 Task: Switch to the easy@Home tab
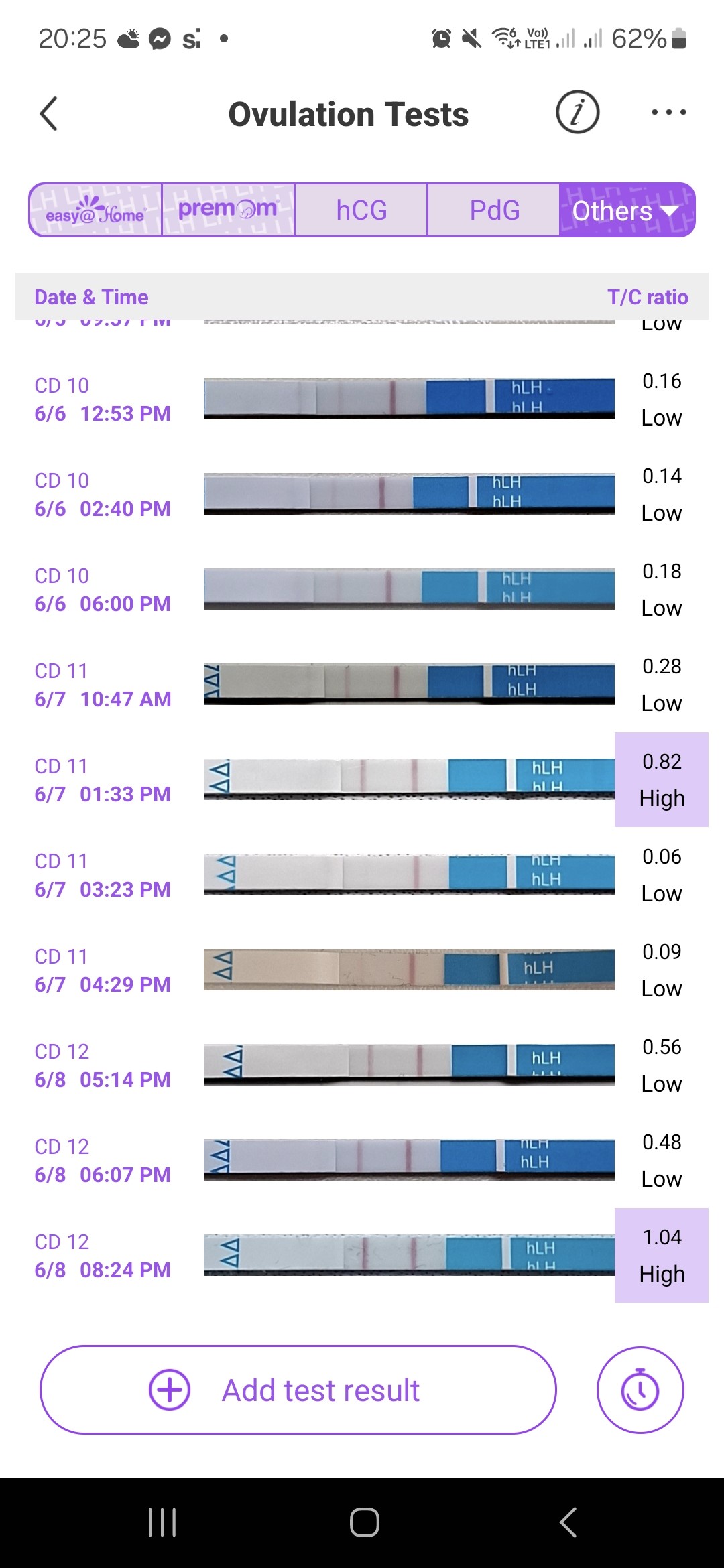point(95,210)
